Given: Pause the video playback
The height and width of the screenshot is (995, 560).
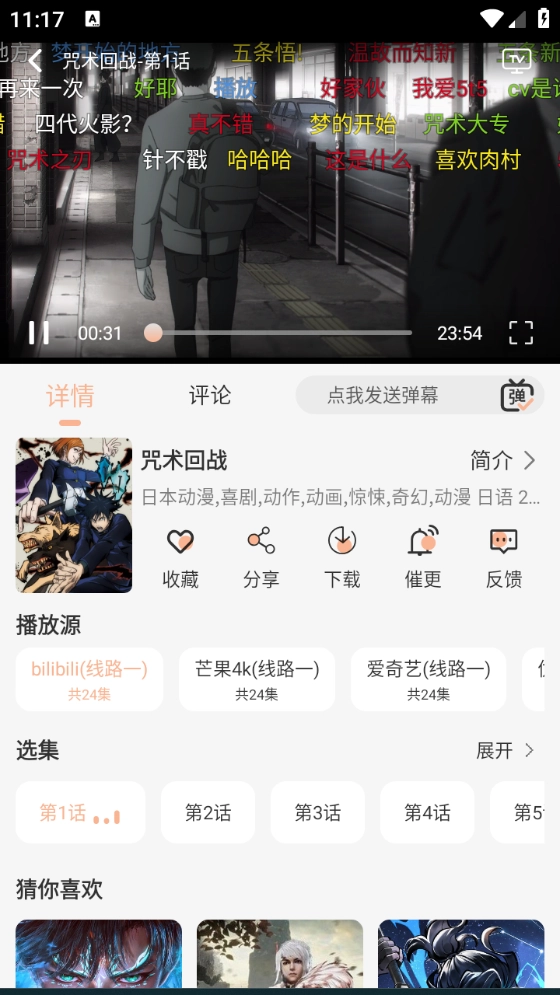Looking at the screenshot, I should 39,333.
